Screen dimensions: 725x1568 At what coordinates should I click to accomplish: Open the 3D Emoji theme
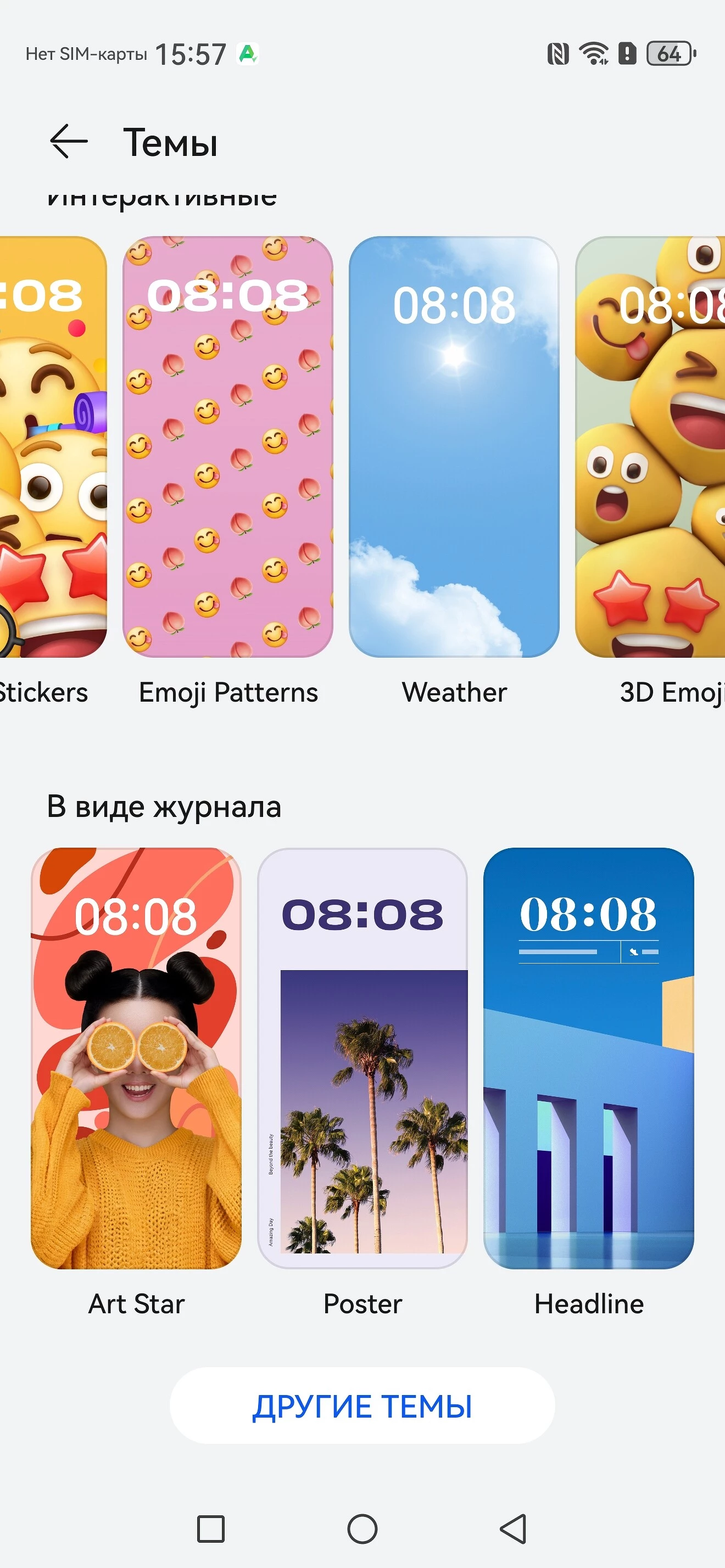650,447
